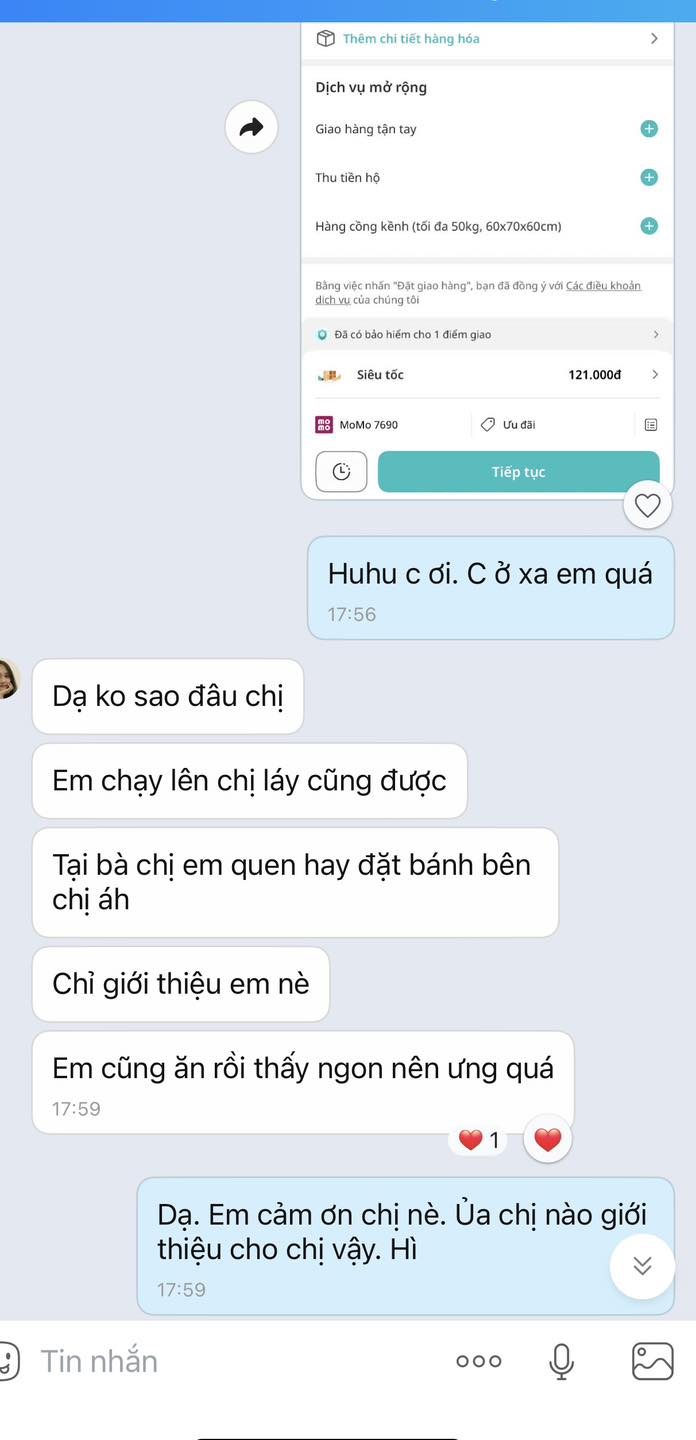
Task: Open more options with three dots
Action: pyautogui.click(x=478, y=1361)
